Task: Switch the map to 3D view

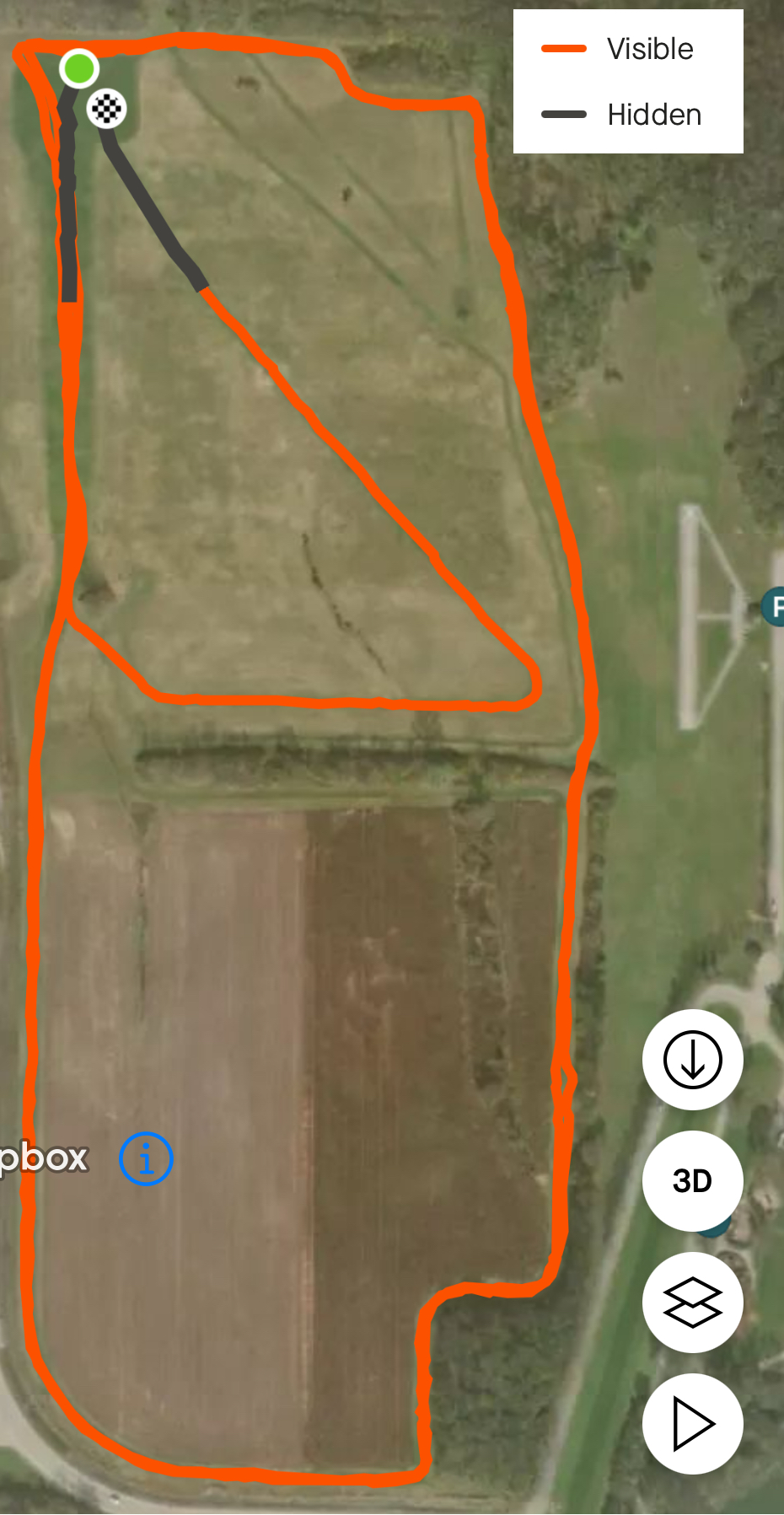Action: [x=692, y=1181]
